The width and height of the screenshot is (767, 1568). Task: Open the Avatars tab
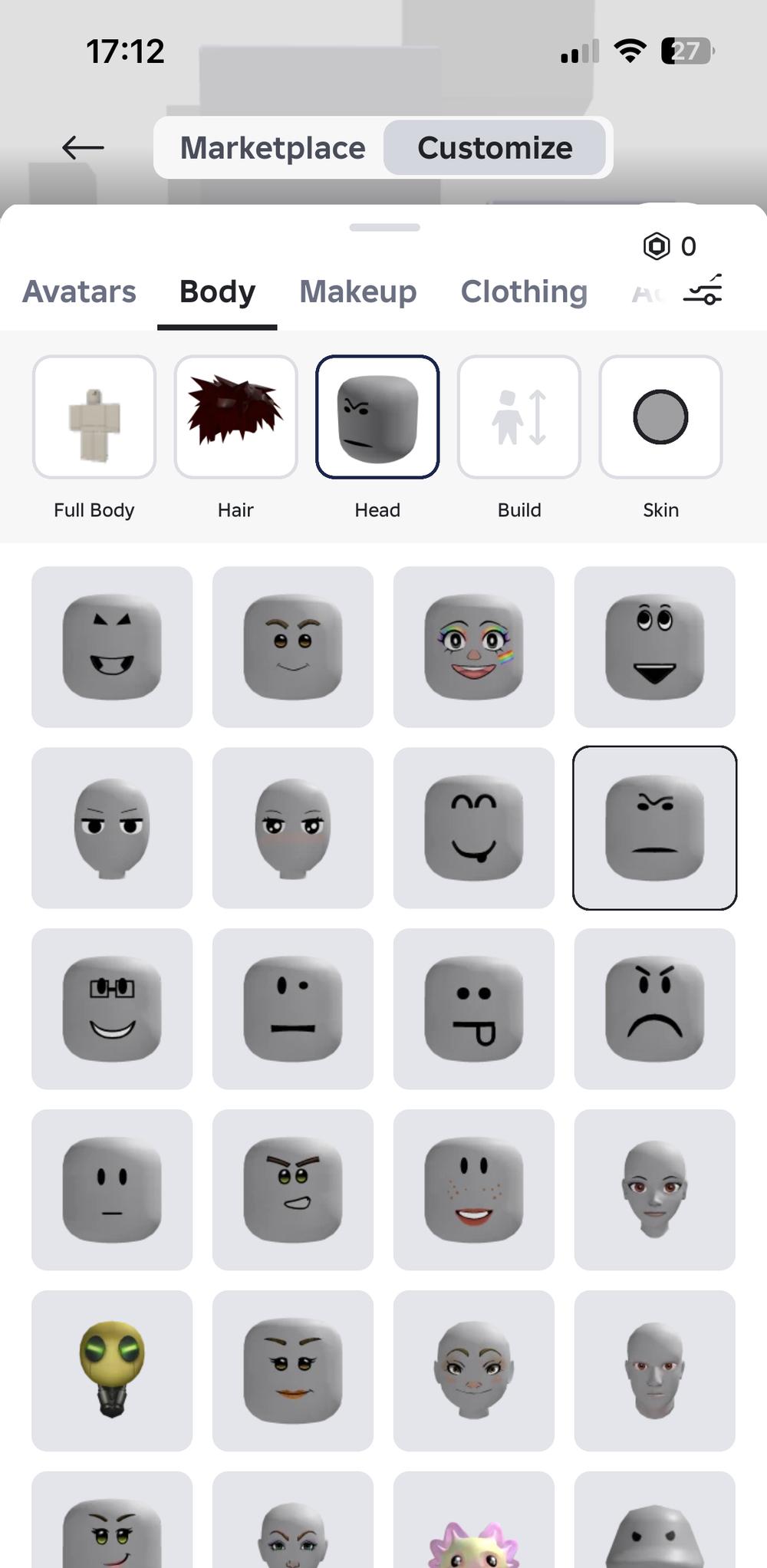click(79, 292)
